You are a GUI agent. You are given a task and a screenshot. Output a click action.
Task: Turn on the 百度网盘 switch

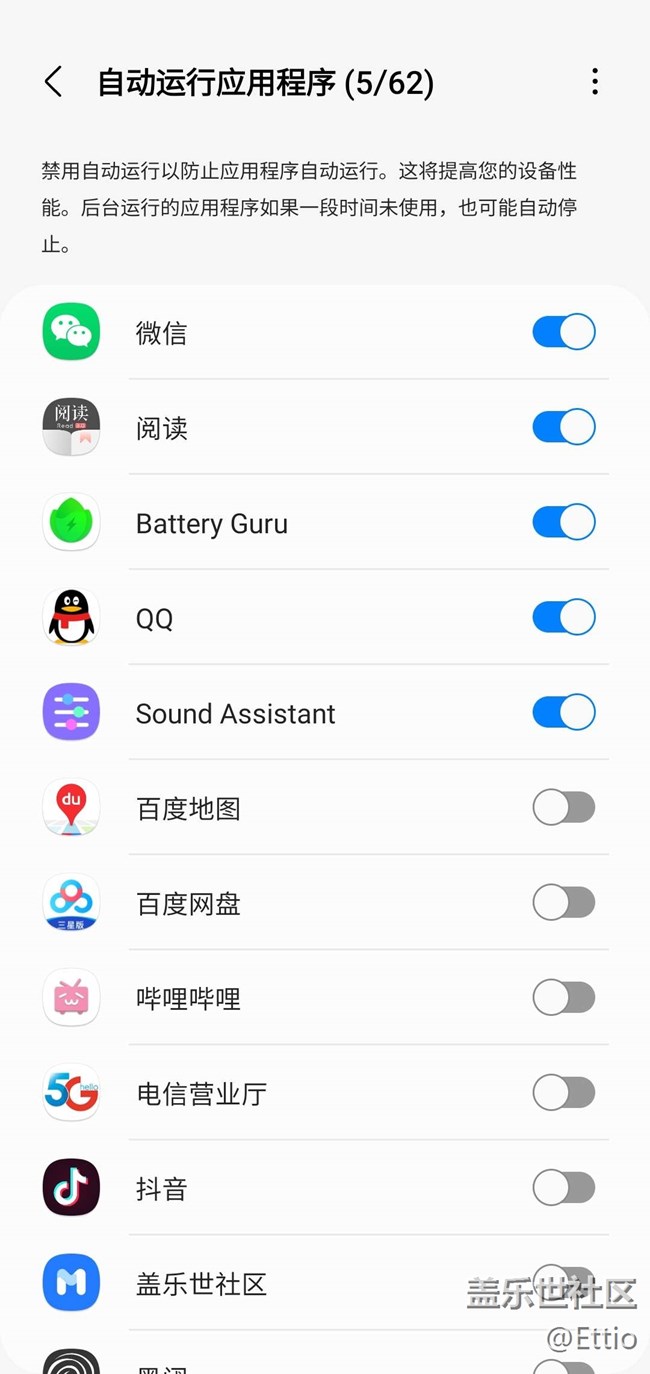point(564,902)
